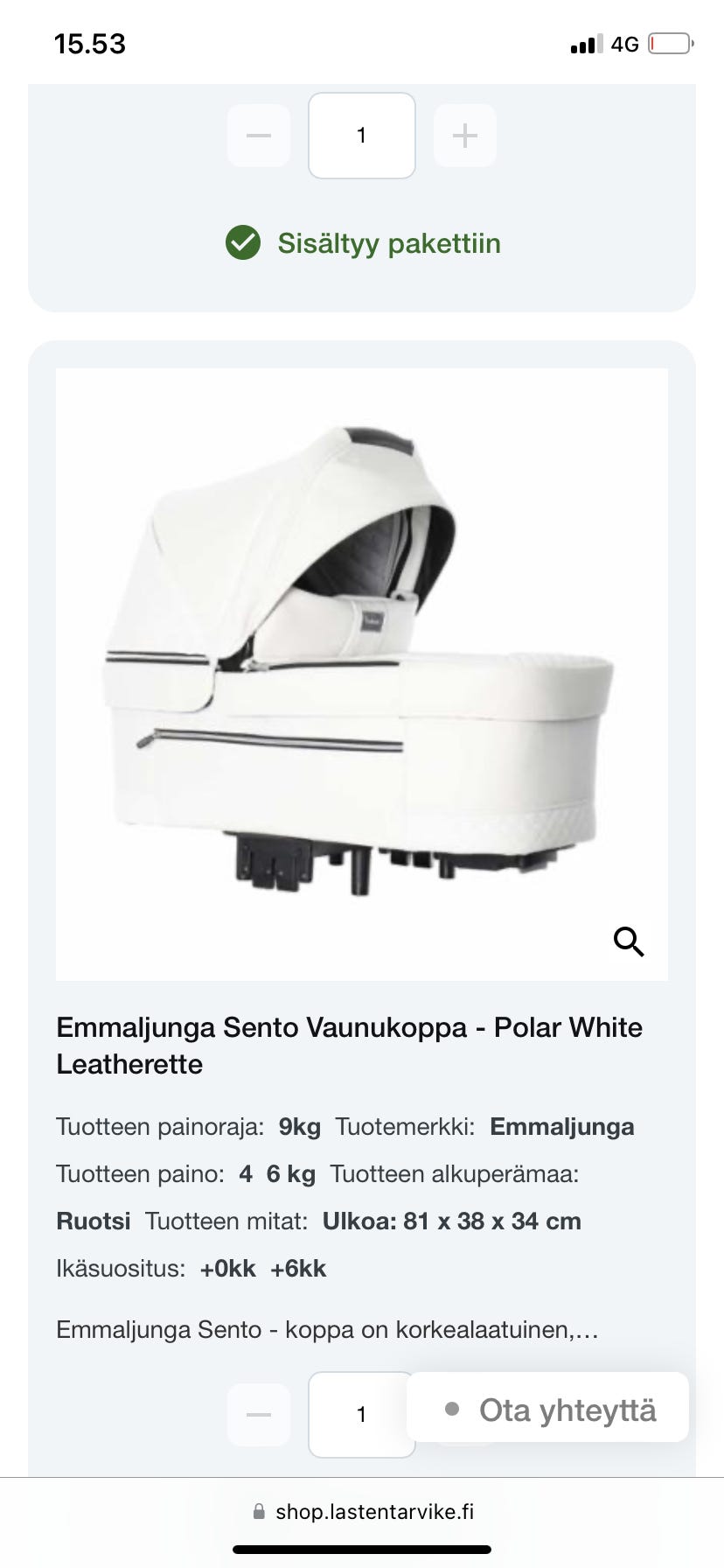Image resolution: width=724 pixels, height=1568 pixels.
Task: Click the Sisältyy pakettiin label
Action: (x=388, y=243)
